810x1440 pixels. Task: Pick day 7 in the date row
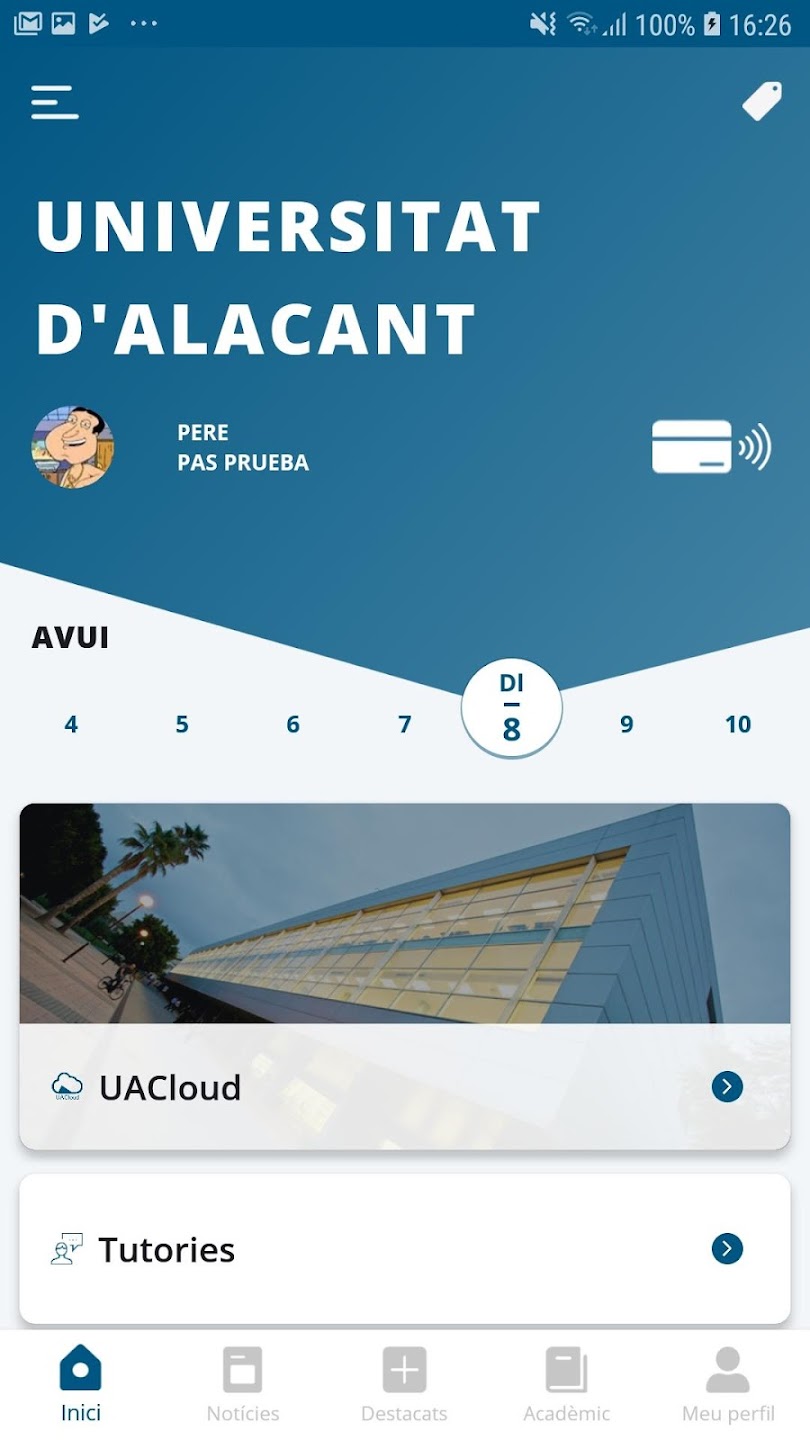(x=404, y=724)
